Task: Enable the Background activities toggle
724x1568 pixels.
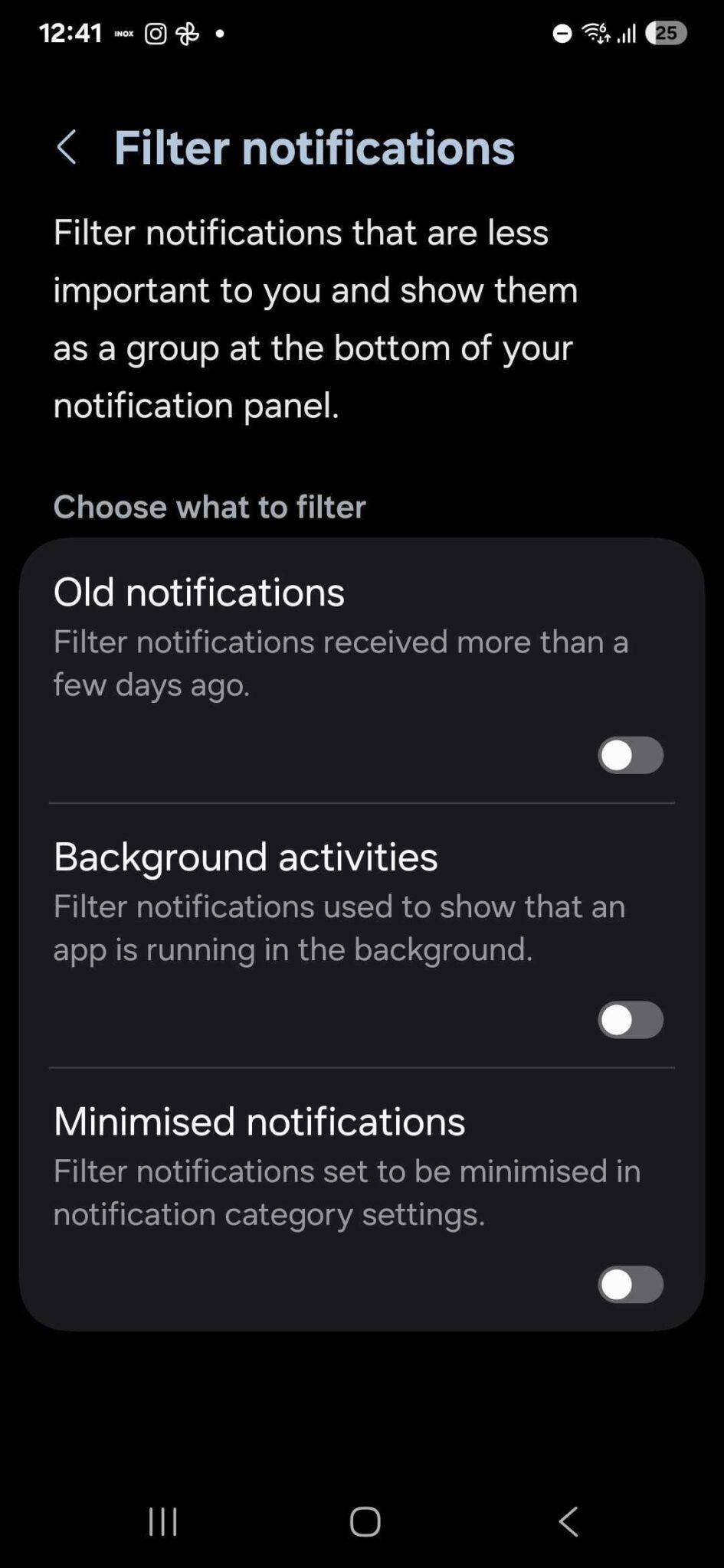Action: coord(630,1020)
